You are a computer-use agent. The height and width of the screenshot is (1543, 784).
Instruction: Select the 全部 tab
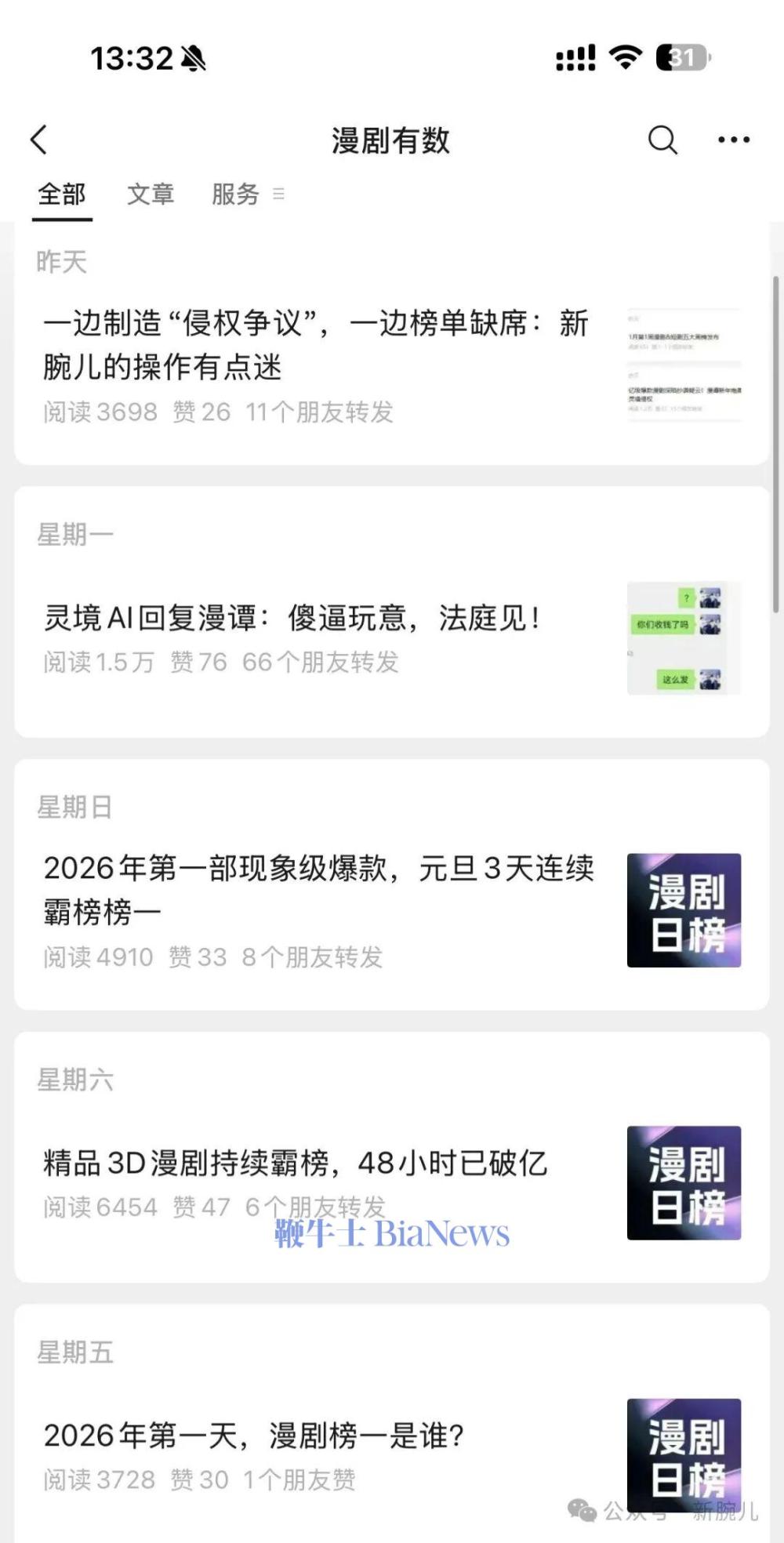pos(63,194)
